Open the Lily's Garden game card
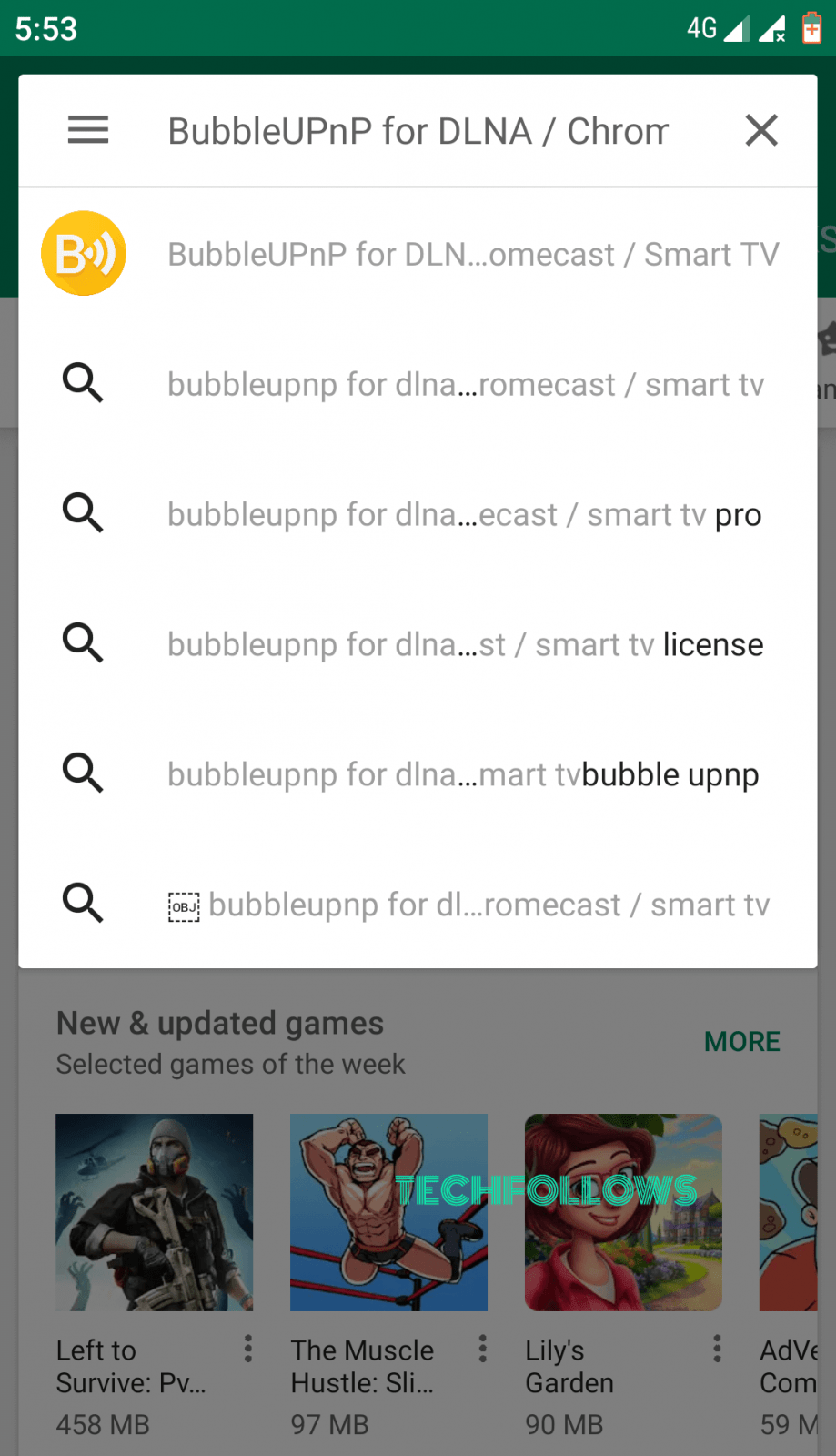 coord(624,1274)
